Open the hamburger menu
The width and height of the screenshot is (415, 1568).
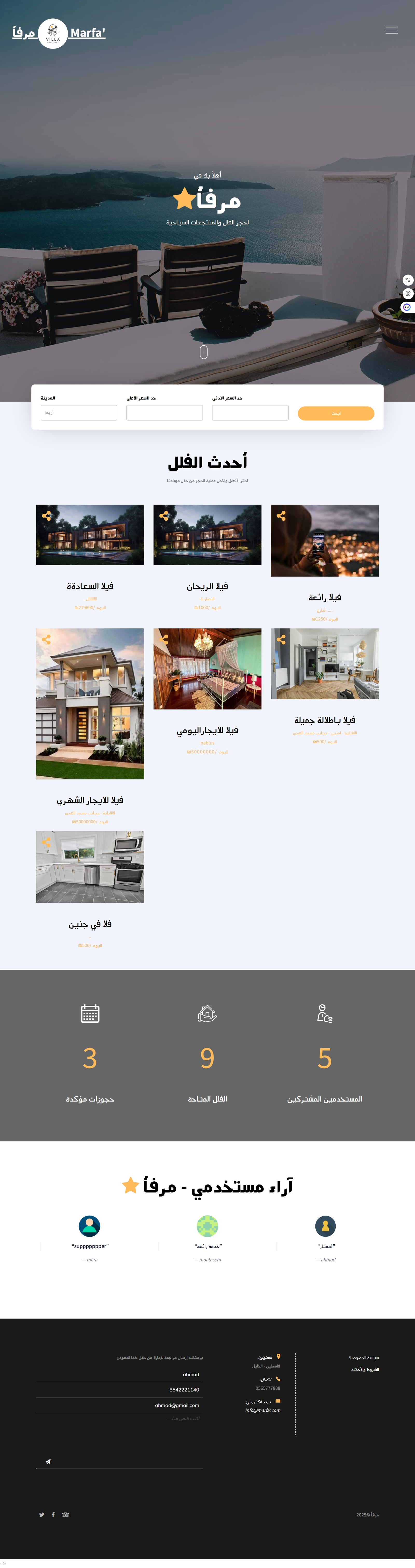coord(391,30)
